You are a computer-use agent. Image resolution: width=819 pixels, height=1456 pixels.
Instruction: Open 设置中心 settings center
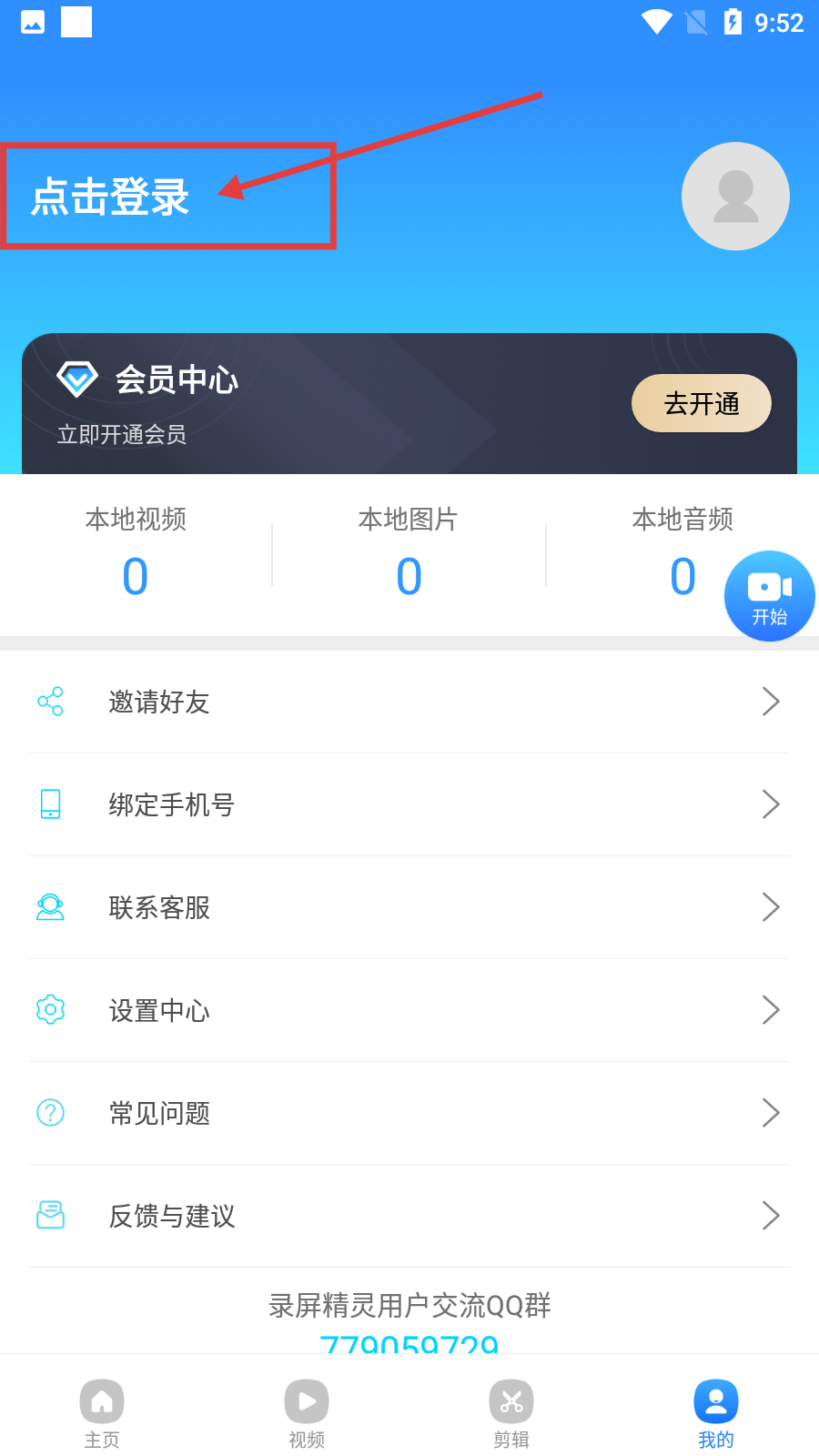coord(409,1010)
